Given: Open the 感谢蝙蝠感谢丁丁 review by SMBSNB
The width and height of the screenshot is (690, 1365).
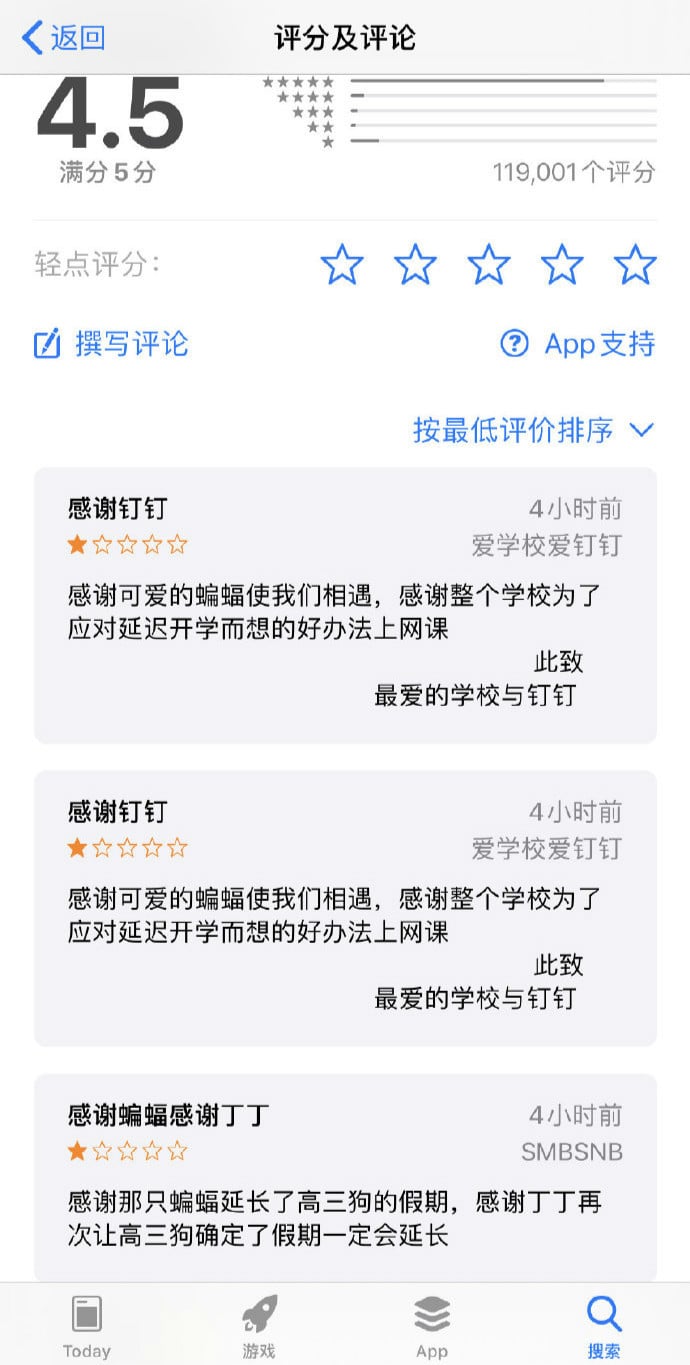Looking at the screenshot, I should coord(345,1175).
